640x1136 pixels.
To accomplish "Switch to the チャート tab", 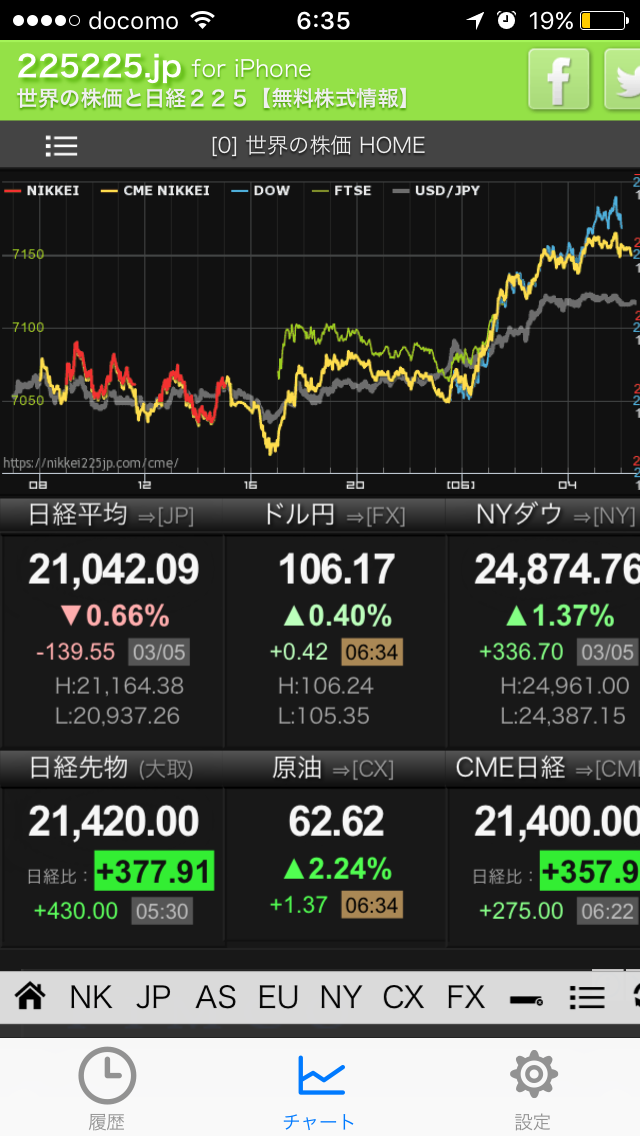I will point(320,1088).
